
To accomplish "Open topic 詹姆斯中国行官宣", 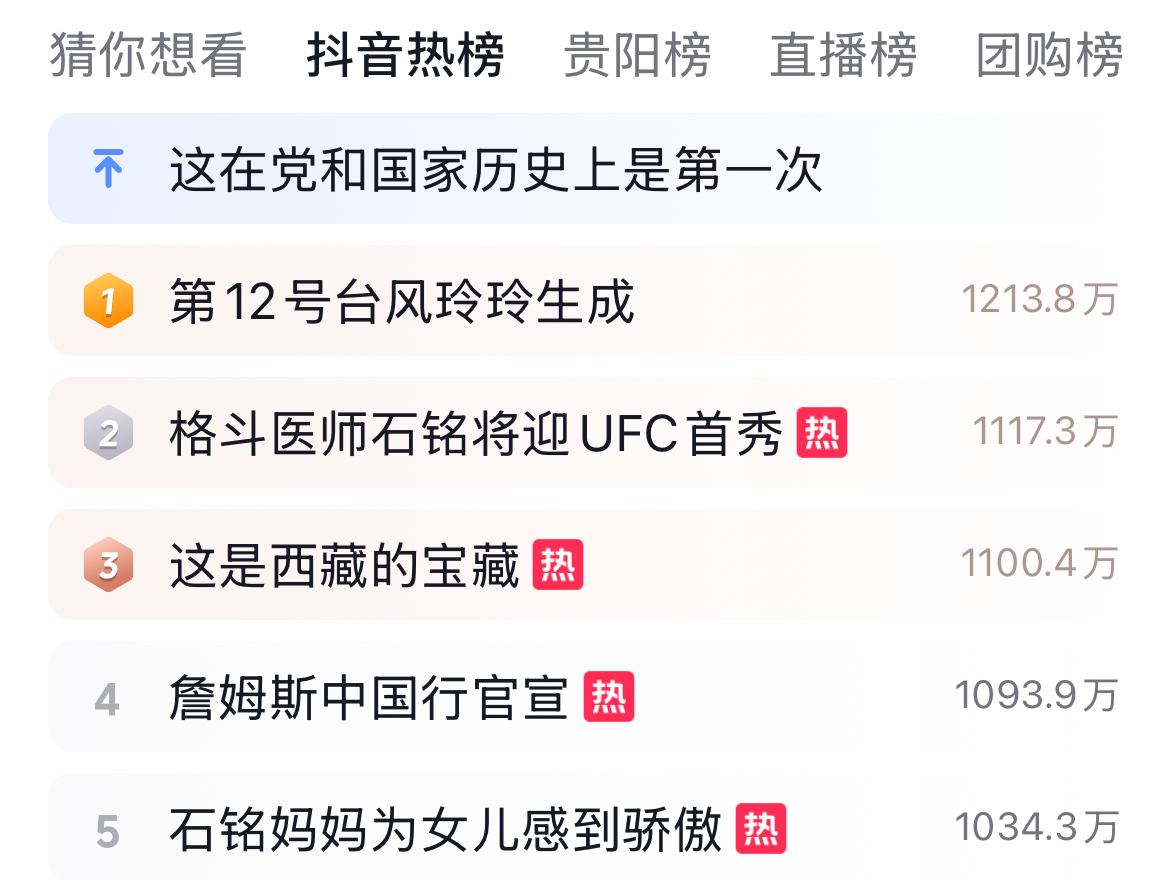I will [369, 697].
